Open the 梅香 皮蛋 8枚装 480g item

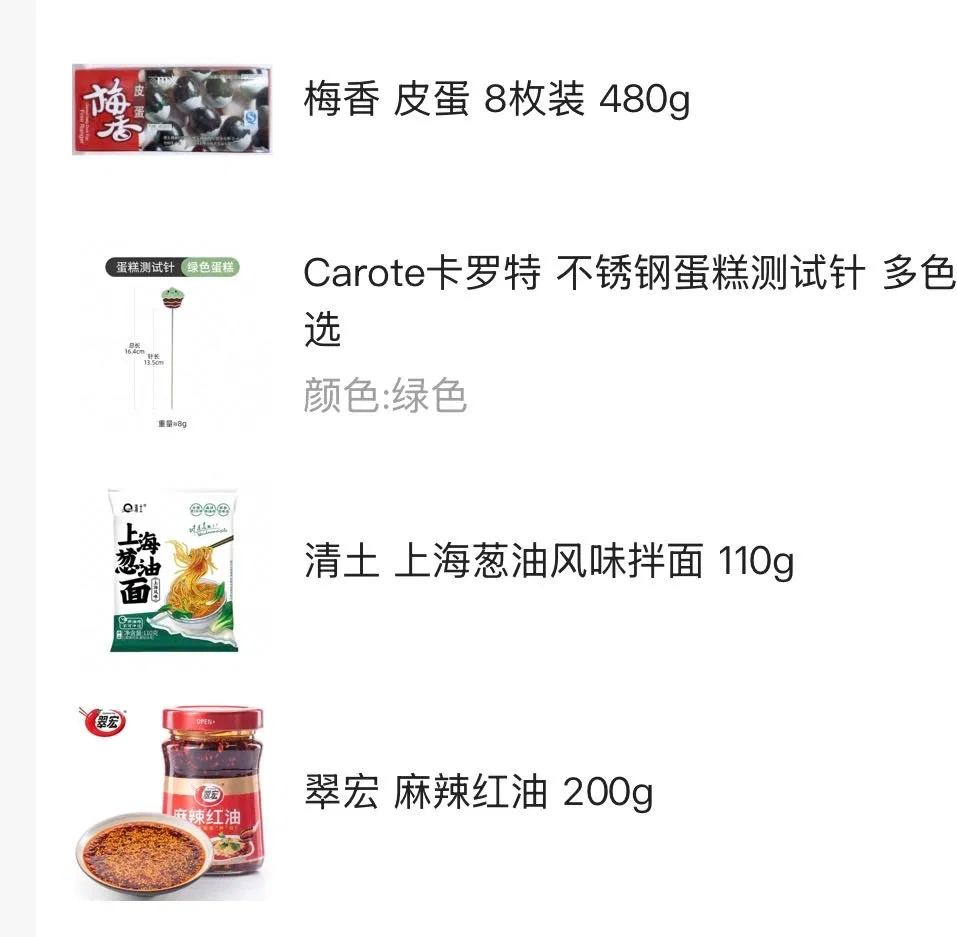[497, 100]
